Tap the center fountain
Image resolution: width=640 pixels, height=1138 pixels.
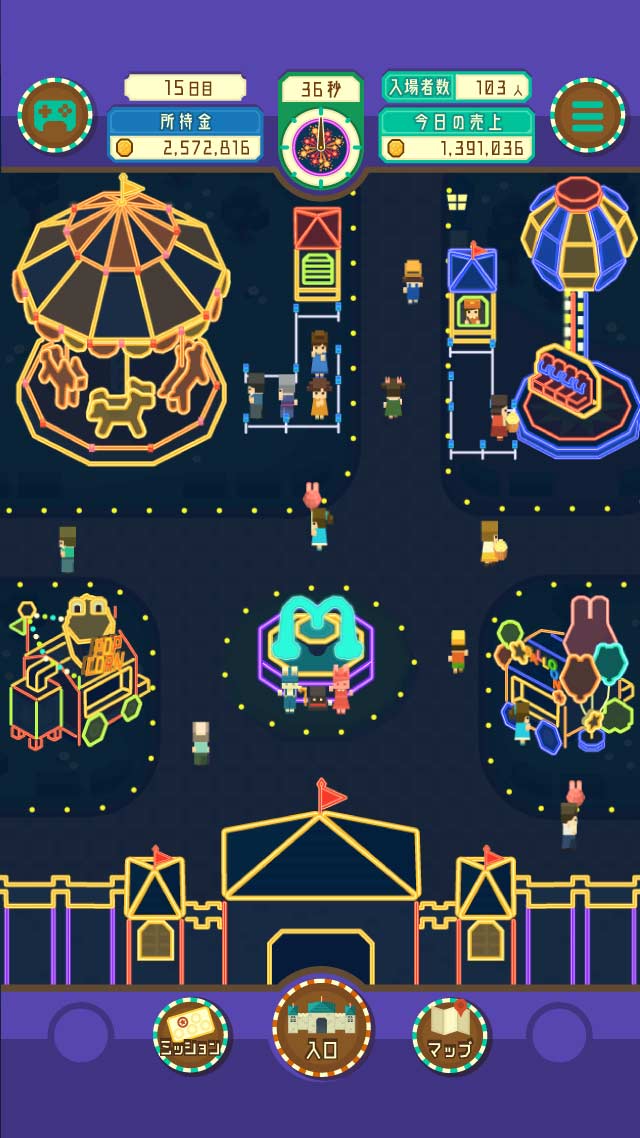click(x=320, y=640)
